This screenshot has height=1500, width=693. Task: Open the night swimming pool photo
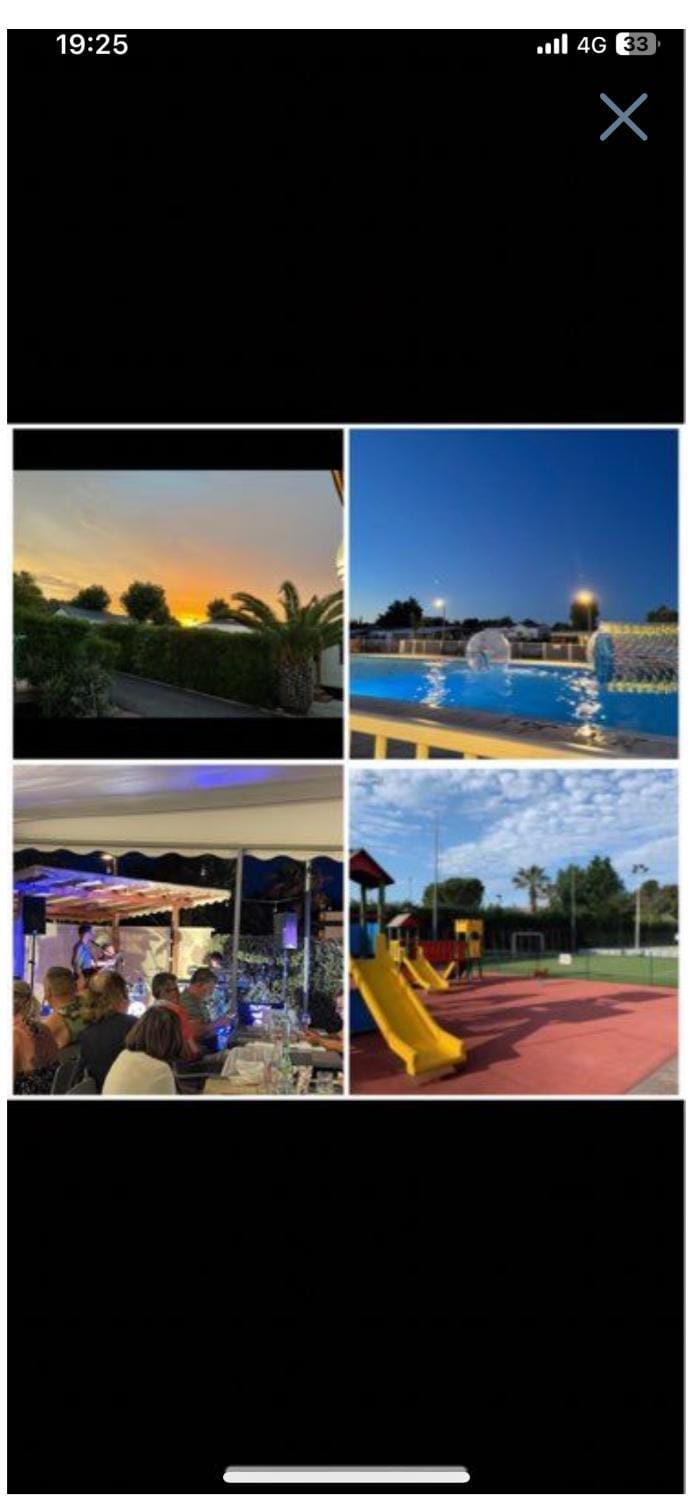pyautogui.click(x=513, y=594)
